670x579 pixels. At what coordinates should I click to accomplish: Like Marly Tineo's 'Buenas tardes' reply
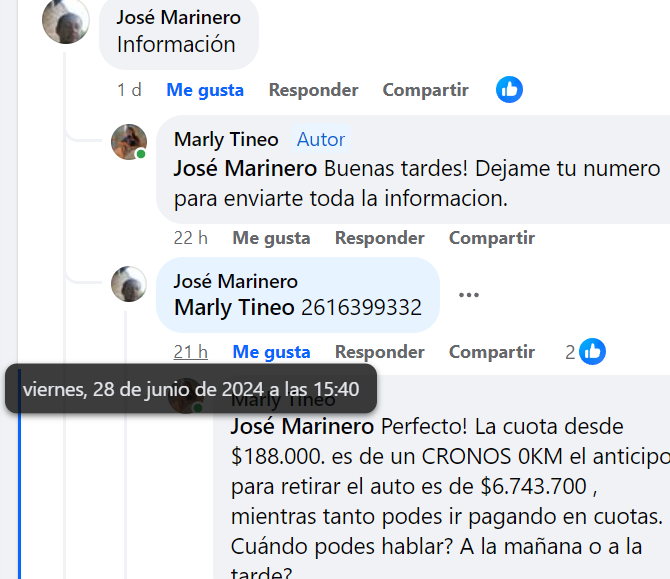[271, 238]
